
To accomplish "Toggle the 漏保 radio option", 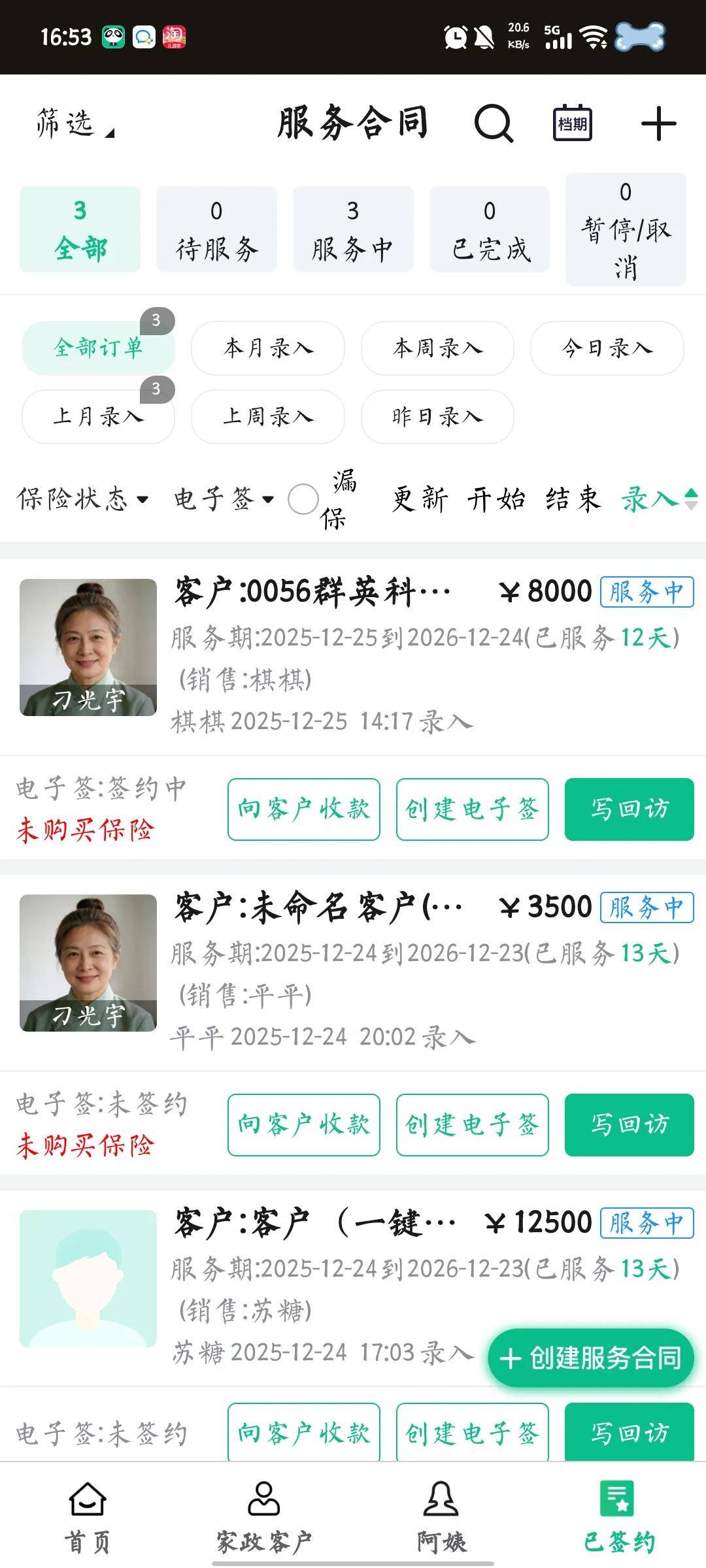I will click(x=303, y=499).
